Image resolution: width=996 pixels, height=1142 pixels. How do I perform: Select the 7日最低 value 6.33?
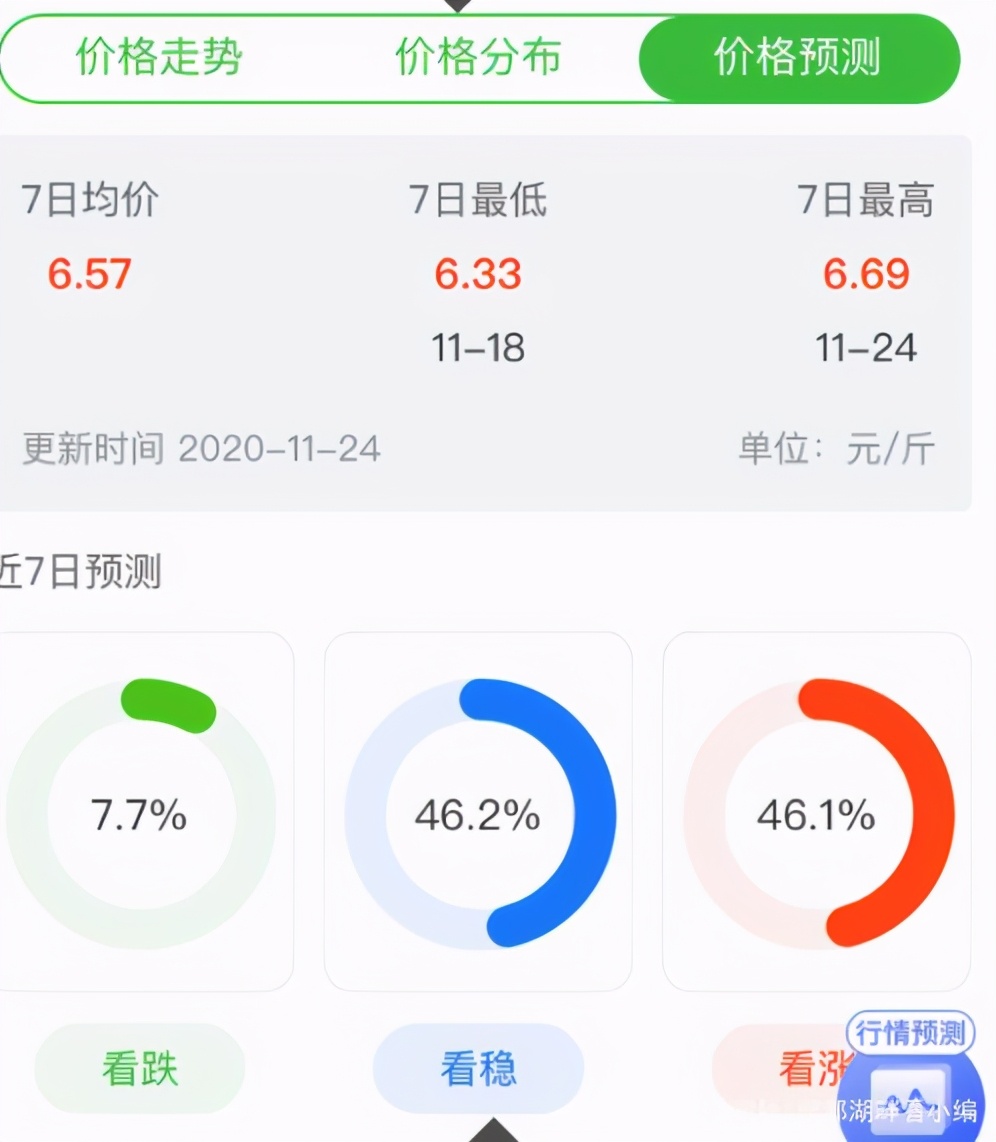coord(479,274)
